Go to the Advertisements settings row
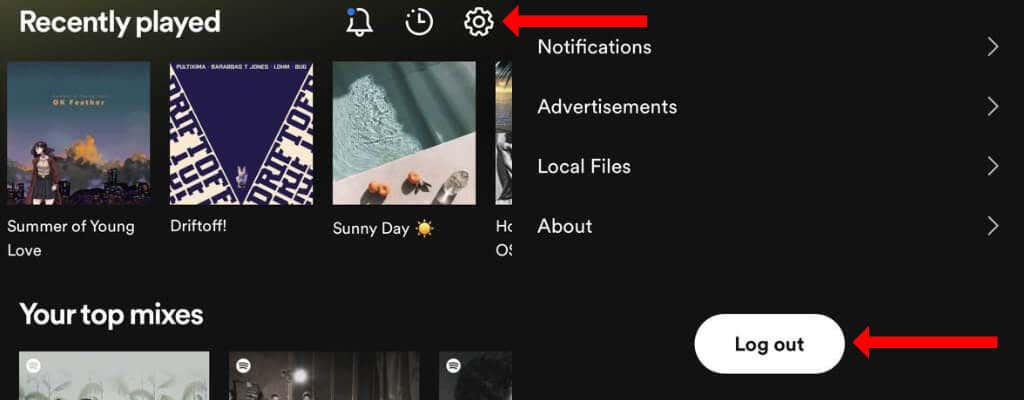 pyautogui.click(x=768, y=107)
